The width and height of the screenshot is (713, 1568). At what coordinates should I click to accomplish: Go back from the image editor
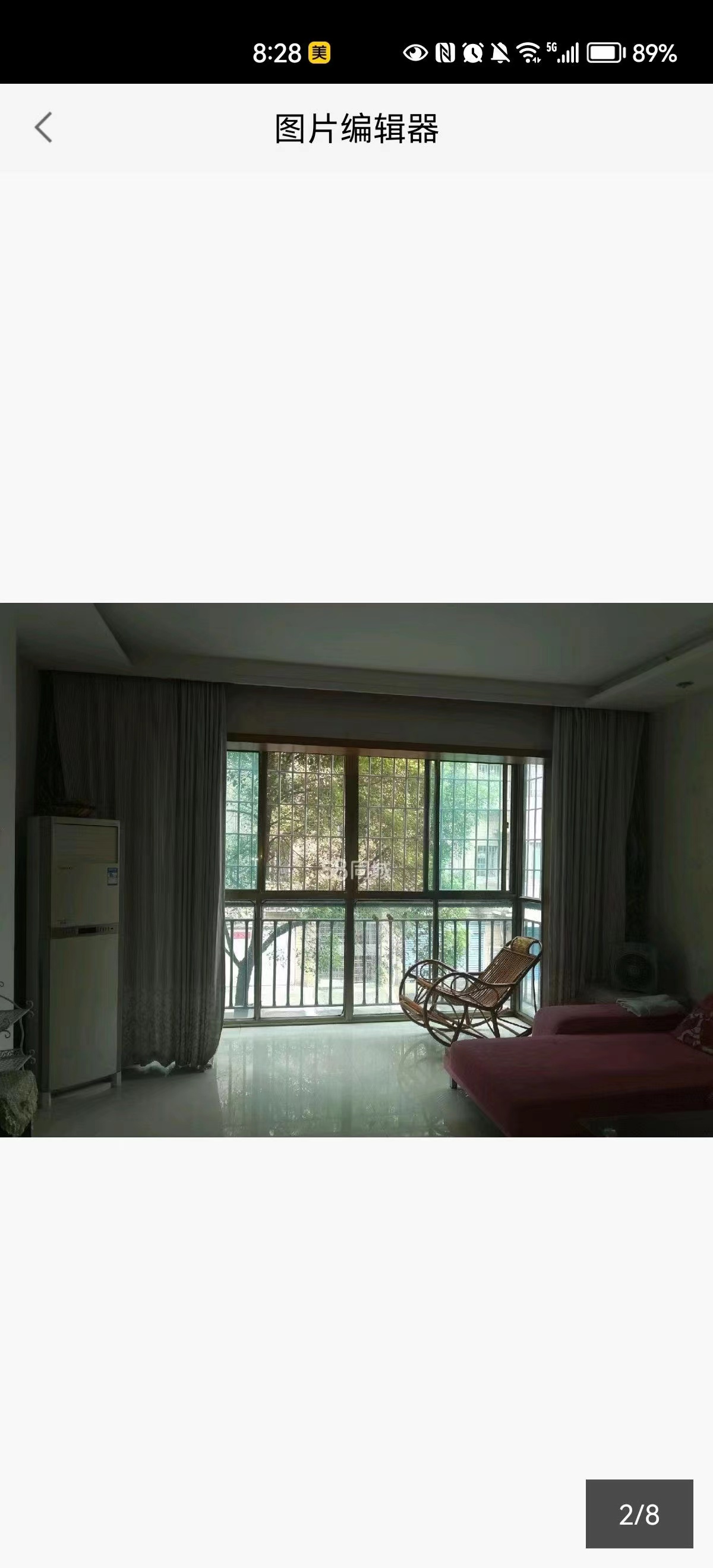tap(43, 128)
